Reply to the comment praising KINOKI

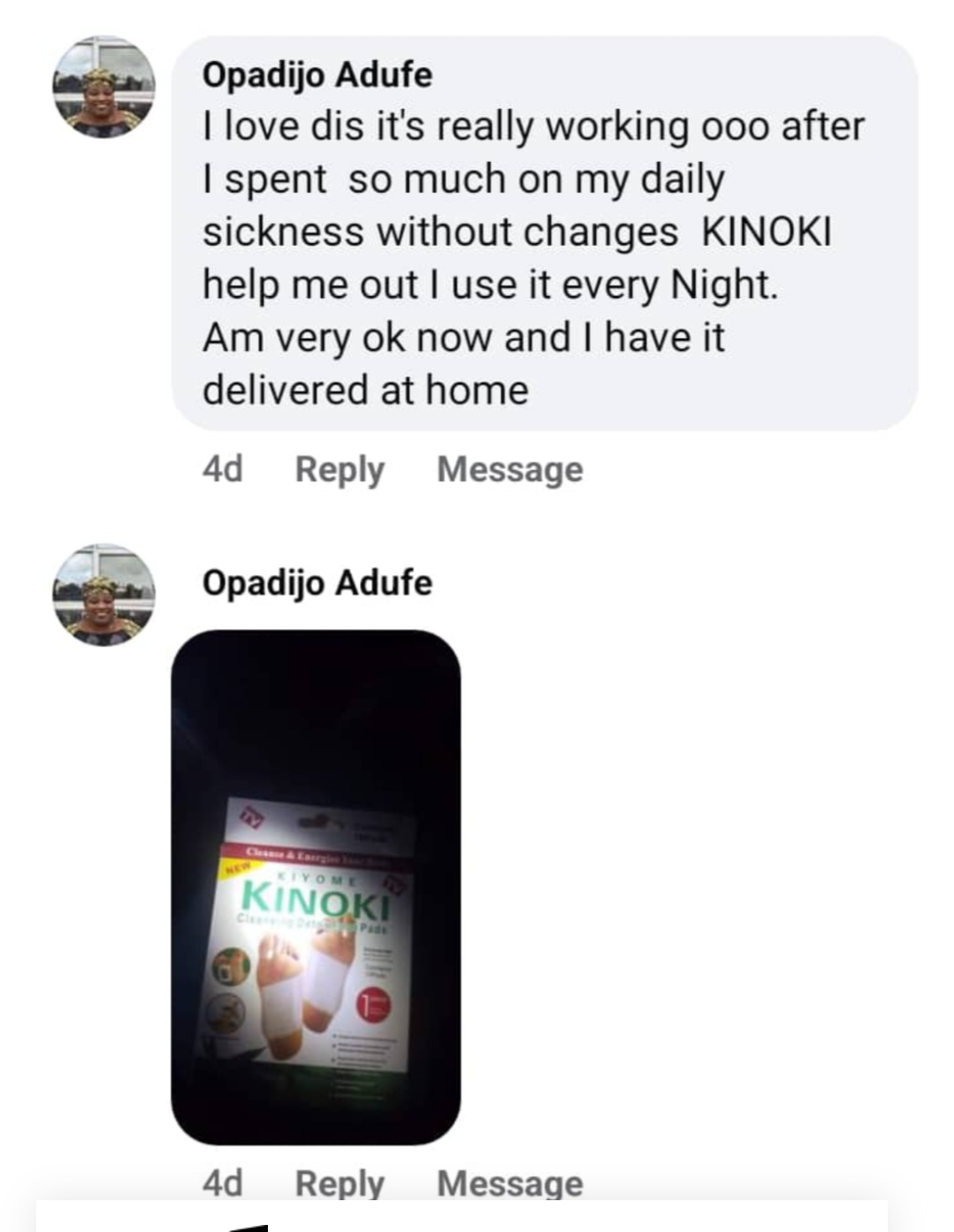tap(340, 469)
